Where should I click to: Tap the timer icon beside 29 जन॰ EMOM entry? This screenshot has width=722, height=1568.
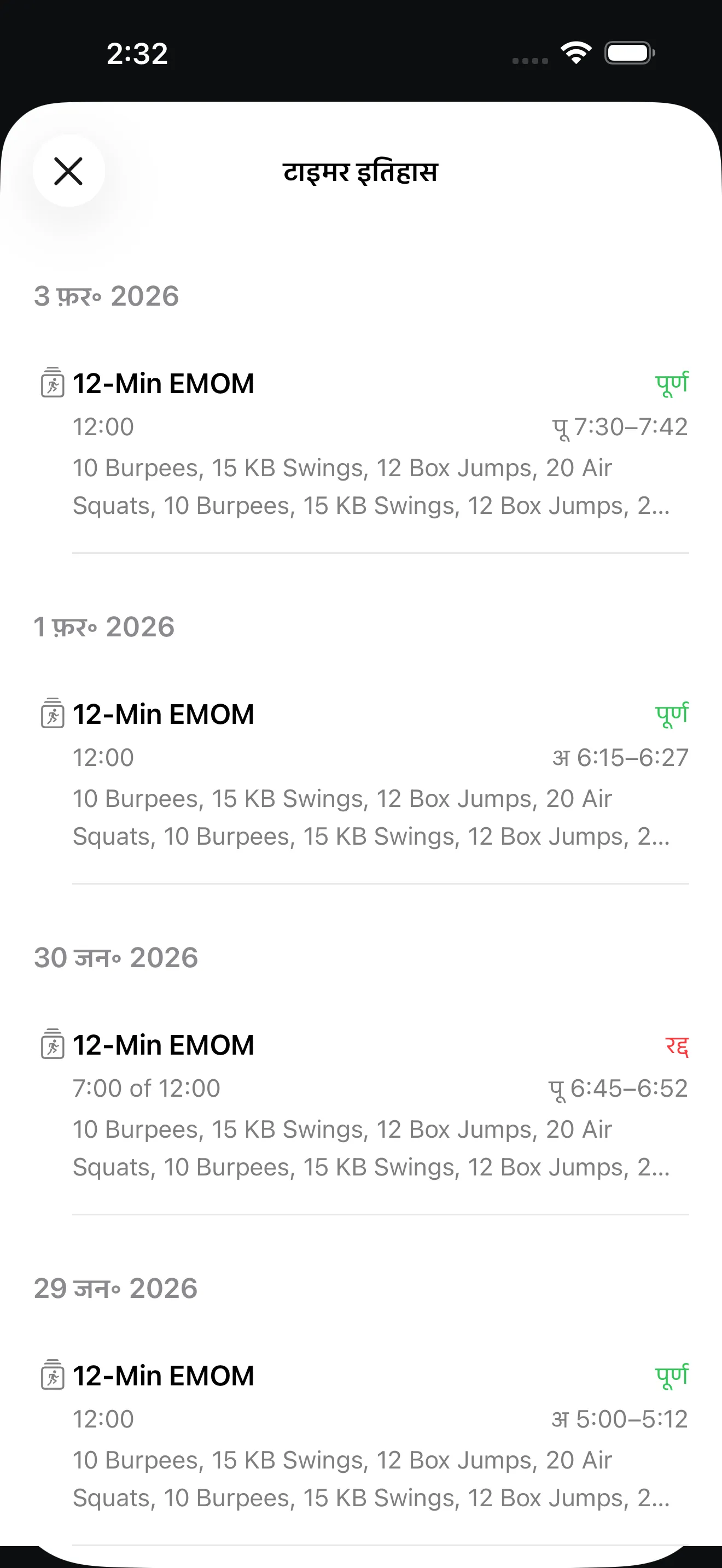point(53,1375)
